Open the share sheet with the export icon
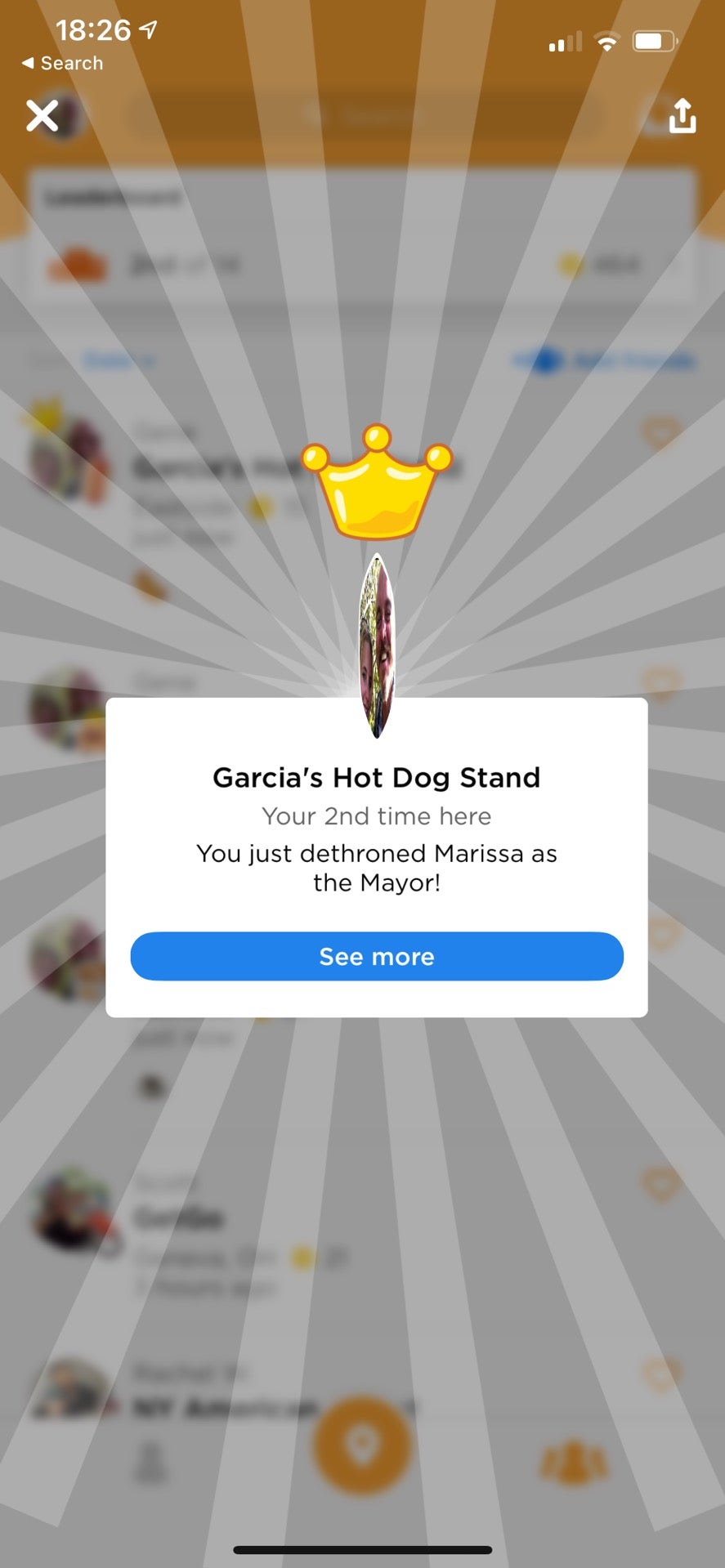The height and width of the screenshot is (1568, 725). pos(681,116)
